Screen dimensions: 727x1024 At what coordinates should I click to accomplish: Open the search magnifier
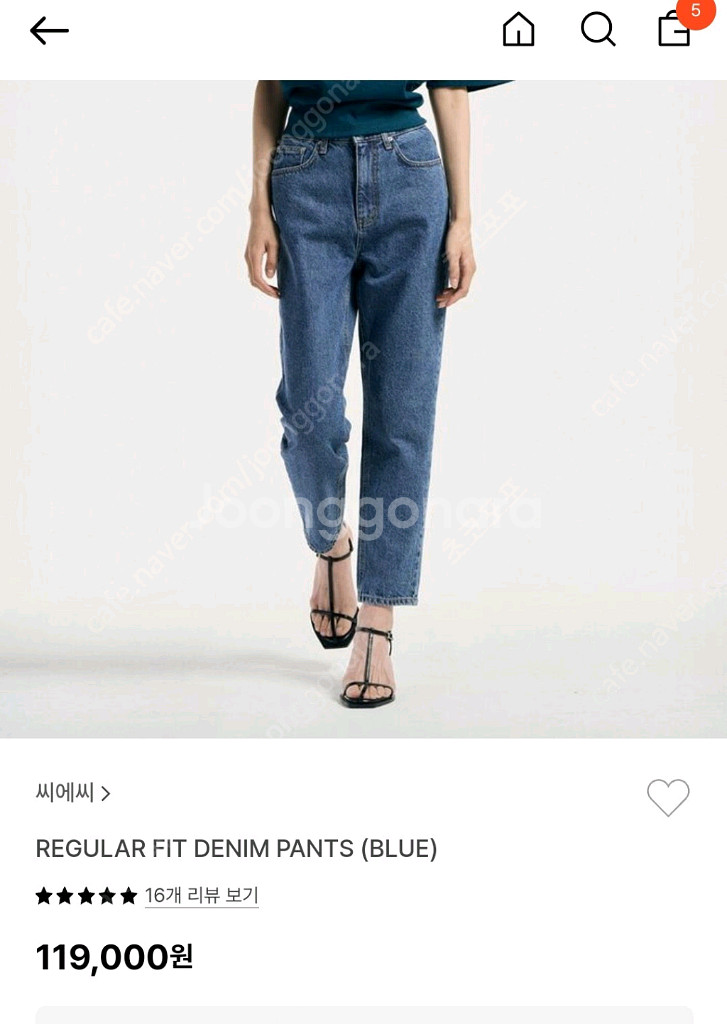pyautogui.click(x=598, y=30)
